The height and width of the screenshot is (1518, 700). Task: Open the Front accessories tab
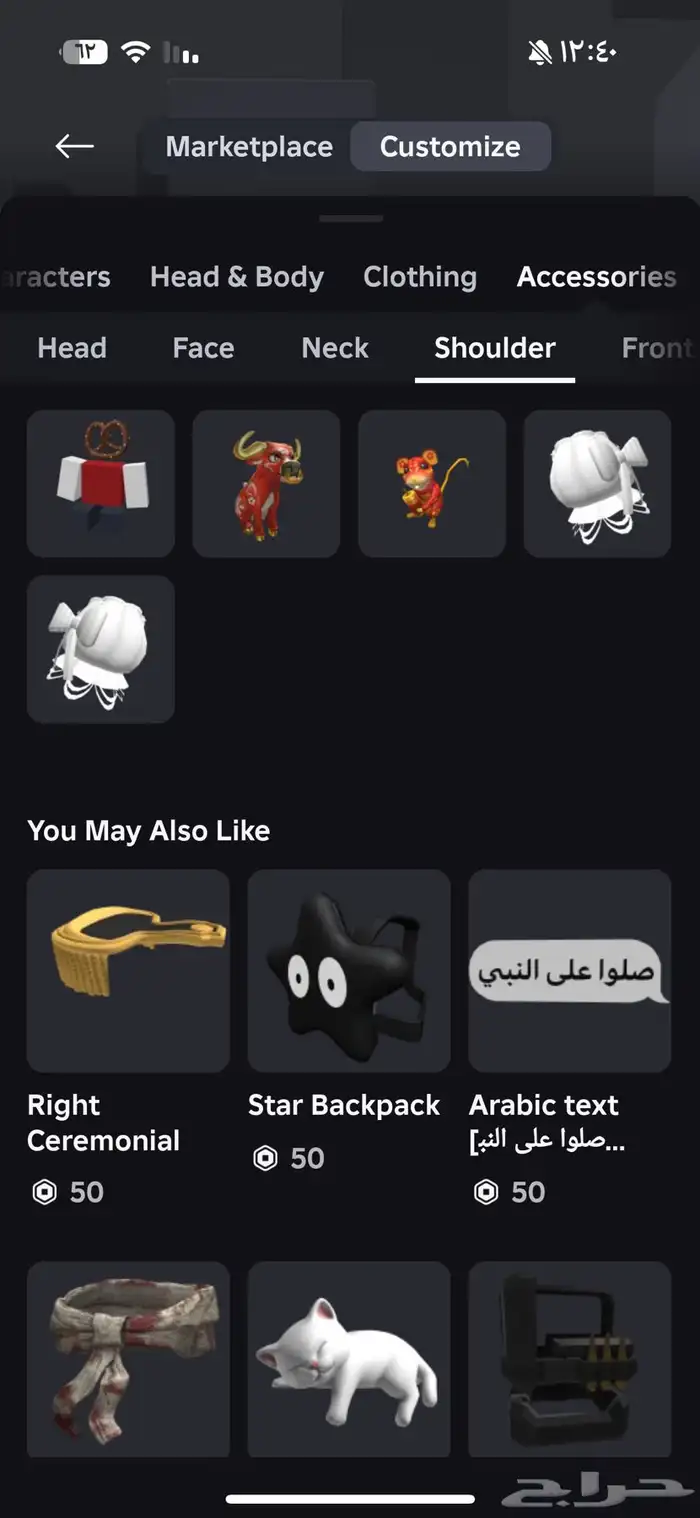click(x=656, y=348)
